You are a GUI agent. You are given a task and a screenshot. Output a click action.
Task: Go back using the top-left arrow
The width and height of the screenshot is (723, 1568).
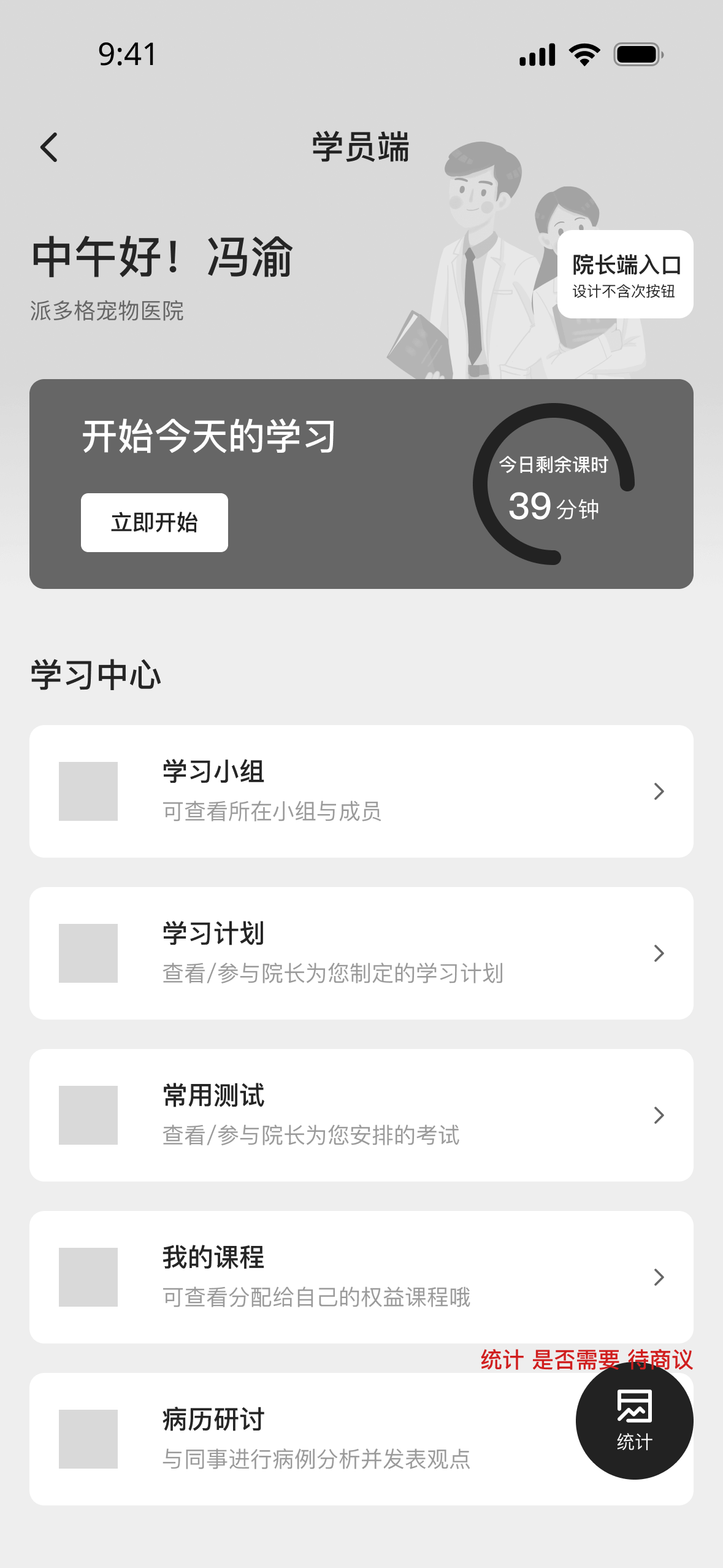point(49,147)
